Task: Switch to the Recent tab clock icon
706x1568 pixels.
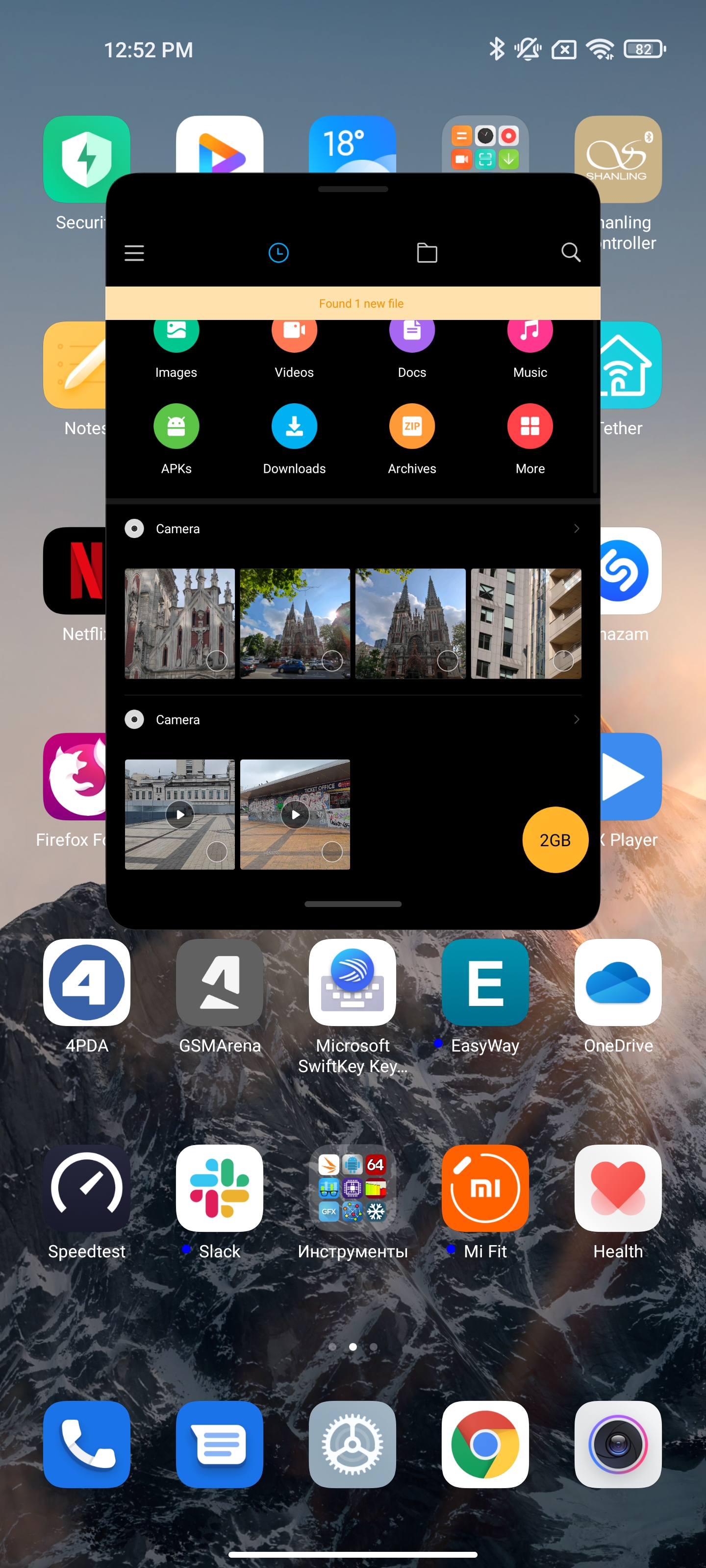Action: [278, 253]
